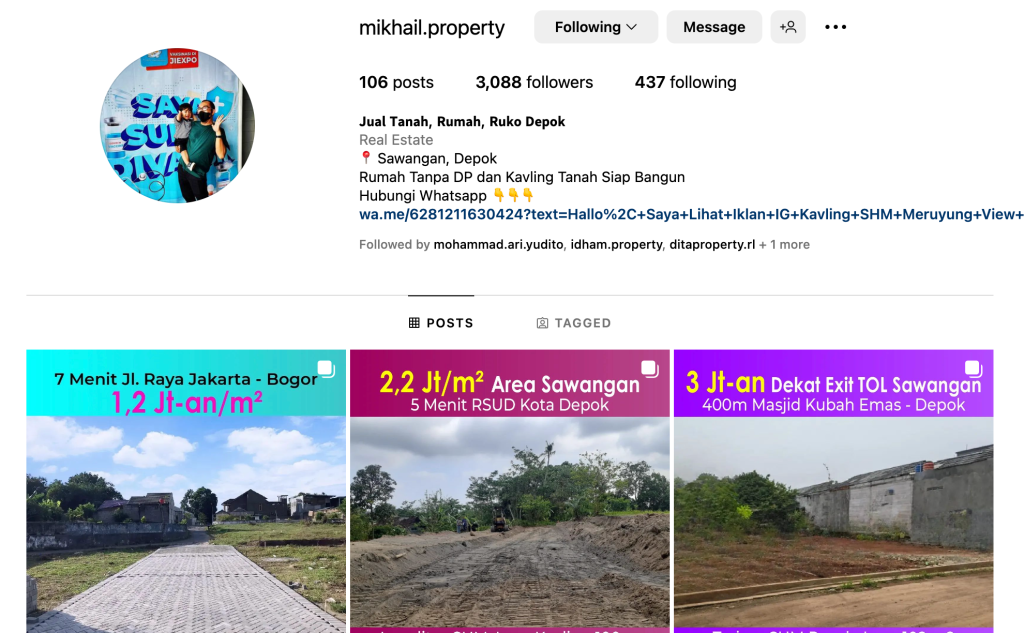Image resolution: width=1024 pixels, height=633 pixels.
Task: Open the wa.me WhatsApp link
Action: tap(690, 214)
